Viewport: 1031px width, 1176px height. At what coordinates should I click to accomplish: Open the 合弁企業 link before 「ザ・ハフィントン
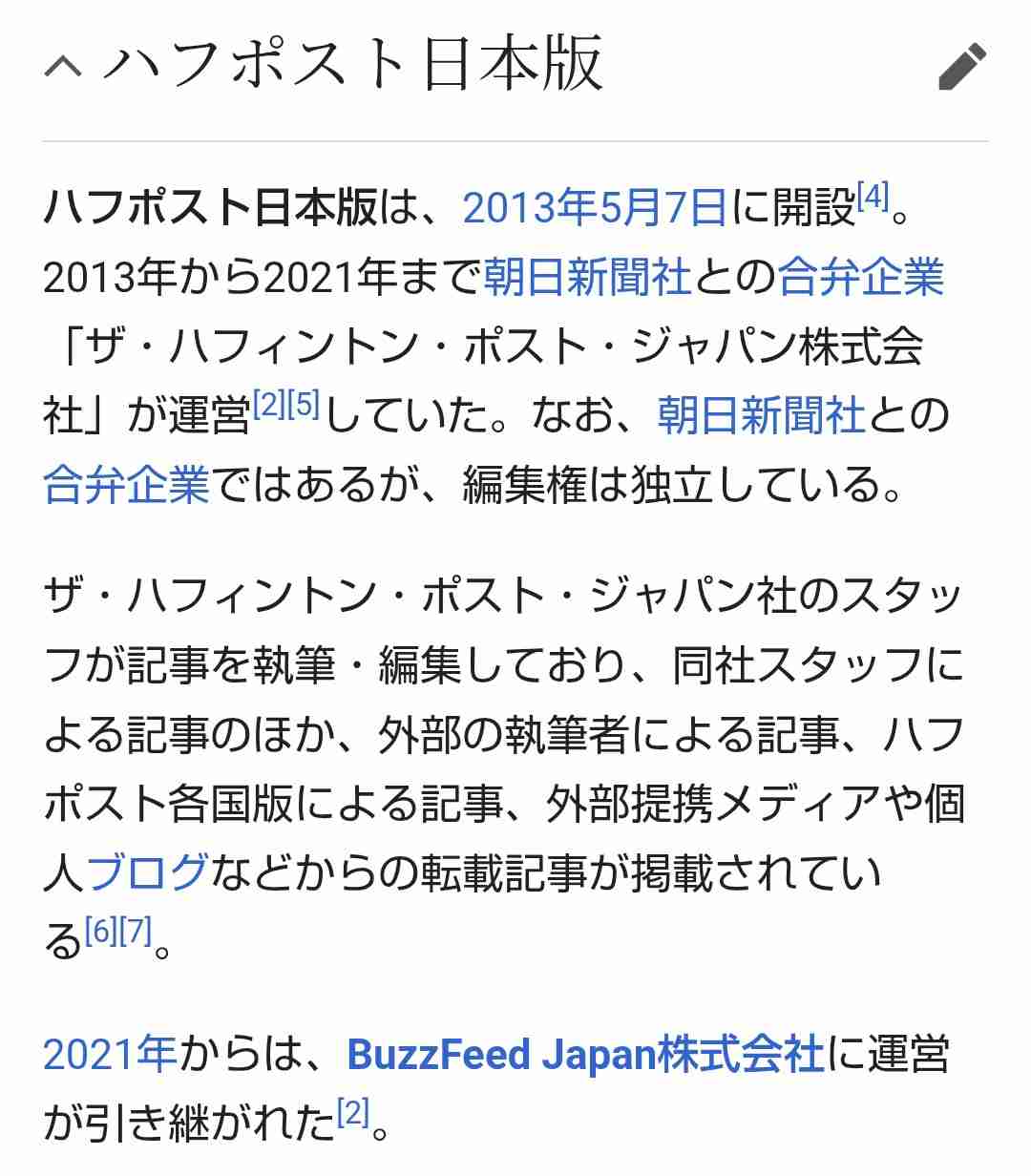click(860, 278)
